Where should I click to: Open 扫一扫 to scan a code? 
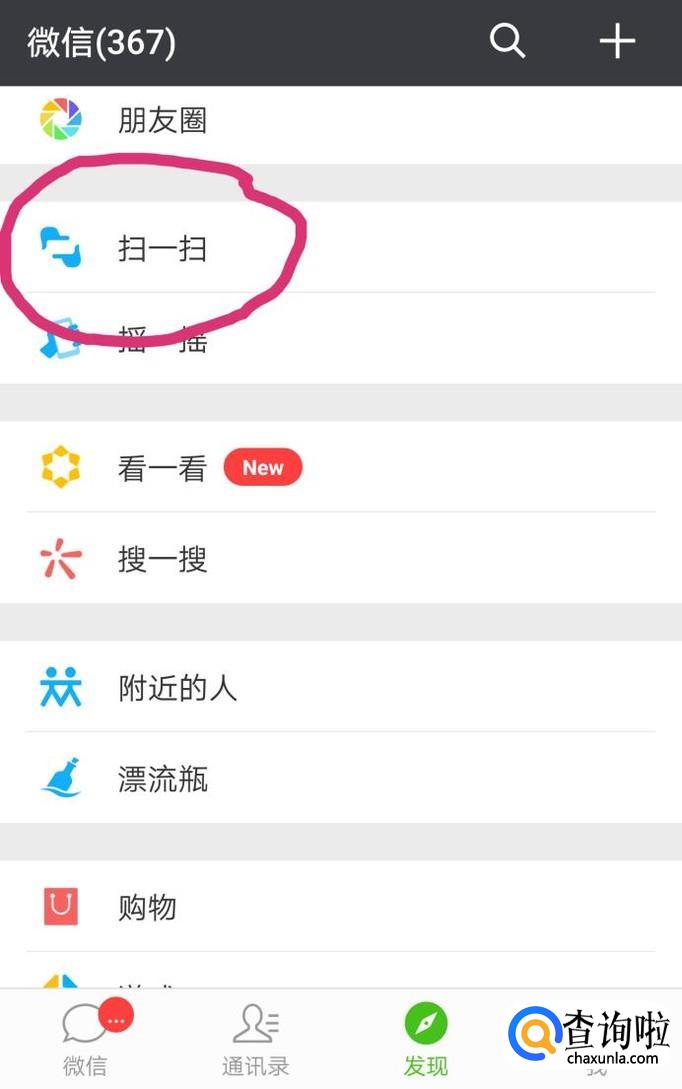click(162, 248)
